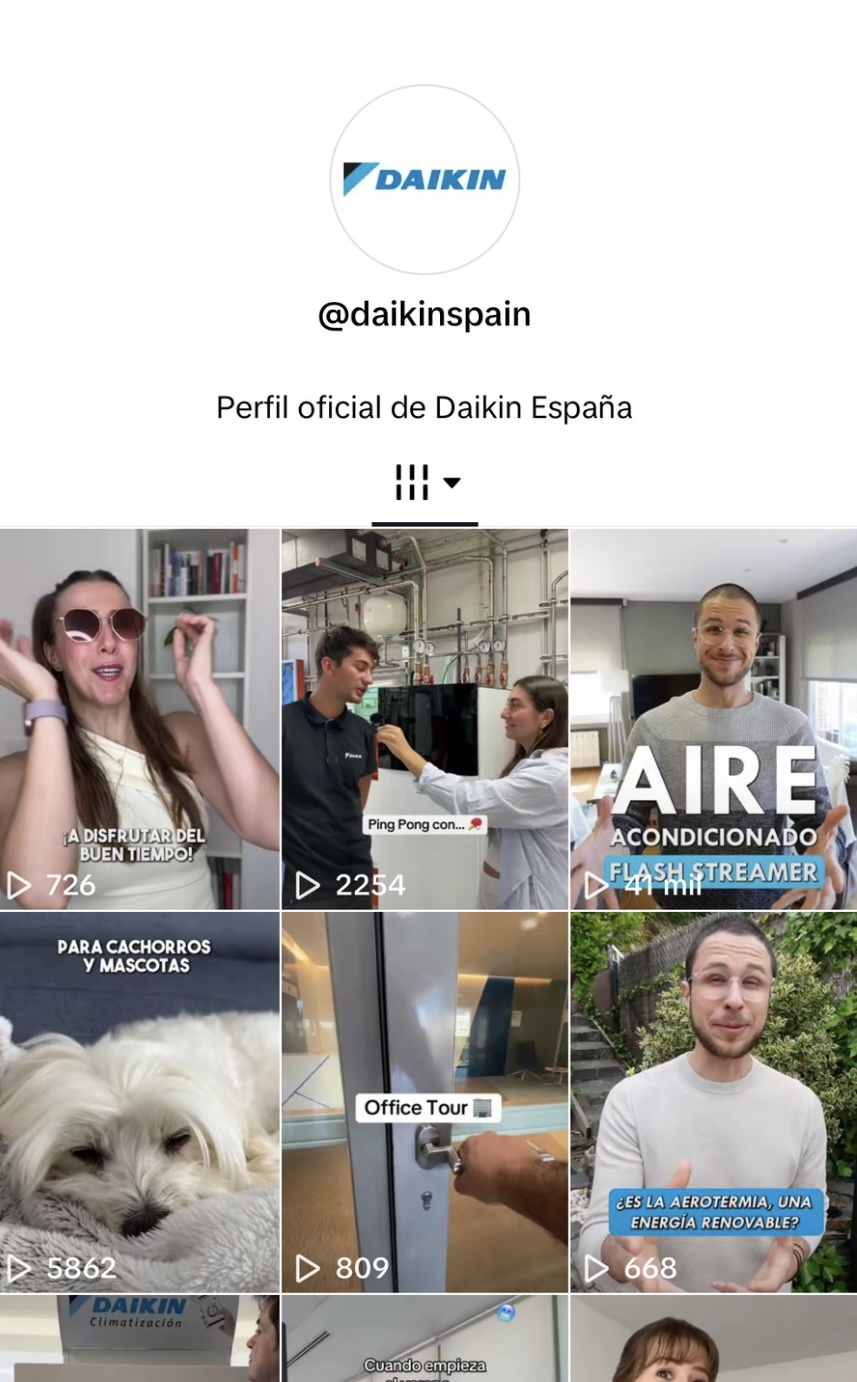Watch the Aire Acondicionado Flash Streamer video
This screenshot has width=857, height=1382.
(714, 718)
